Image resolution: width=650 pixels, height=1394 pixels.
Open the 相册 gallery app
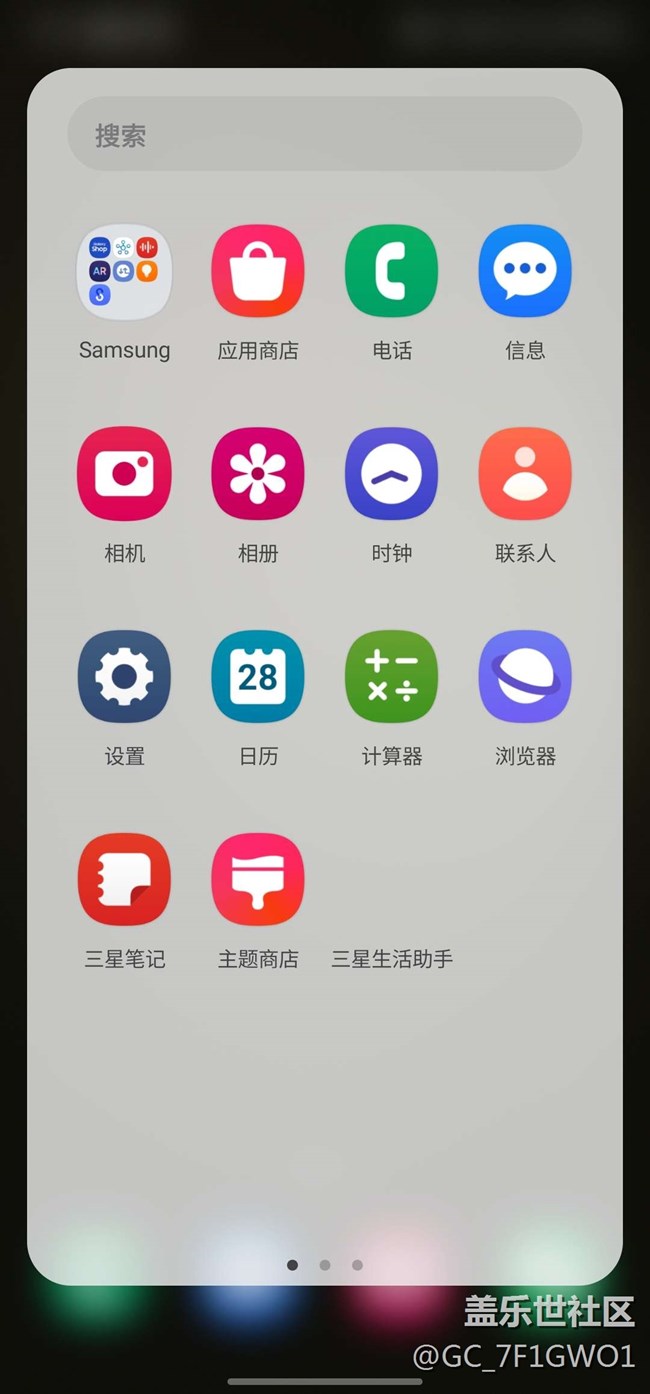(x=258, y=475)
